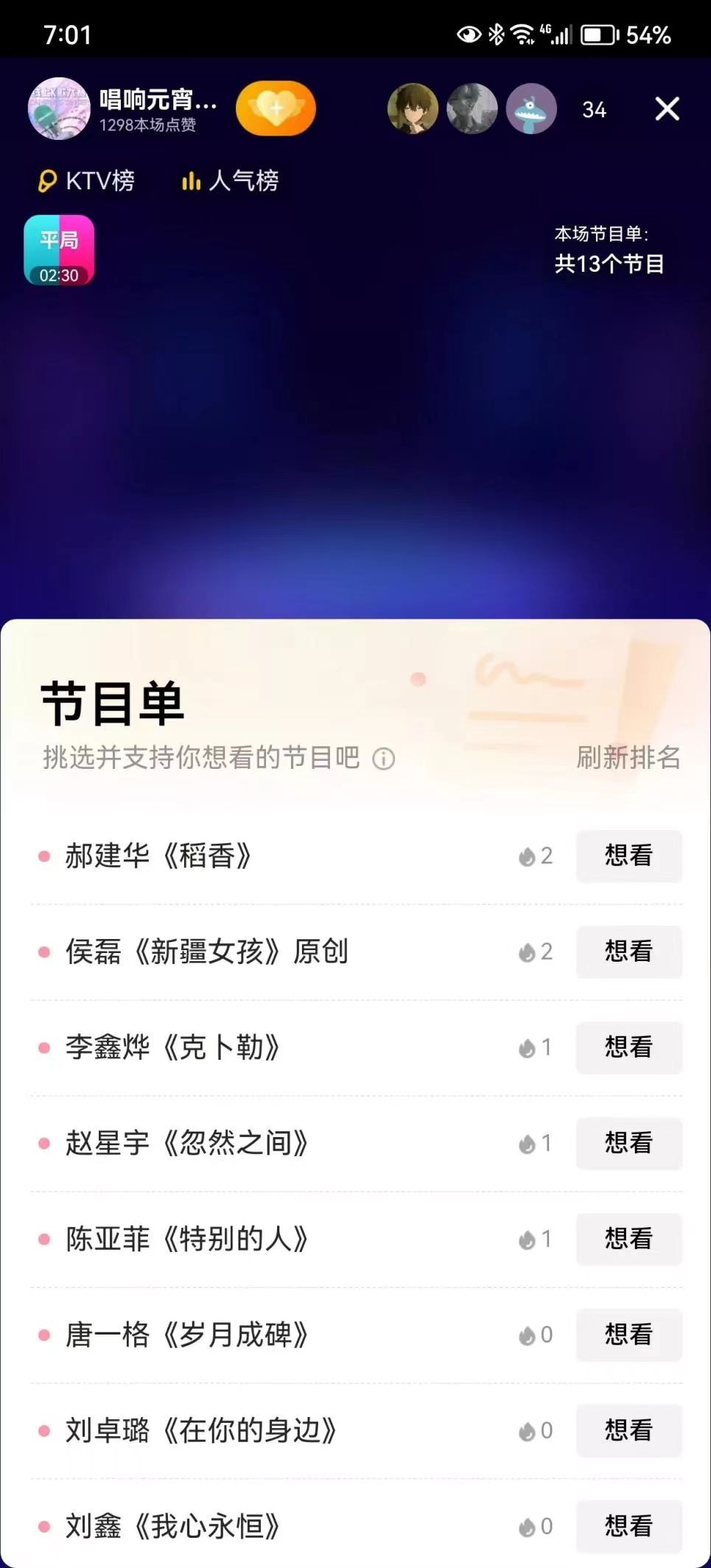Vote 想看 for 郝建华《稻香》
The width and height of the screenshot is (711, 1568).
click(628, 856)
